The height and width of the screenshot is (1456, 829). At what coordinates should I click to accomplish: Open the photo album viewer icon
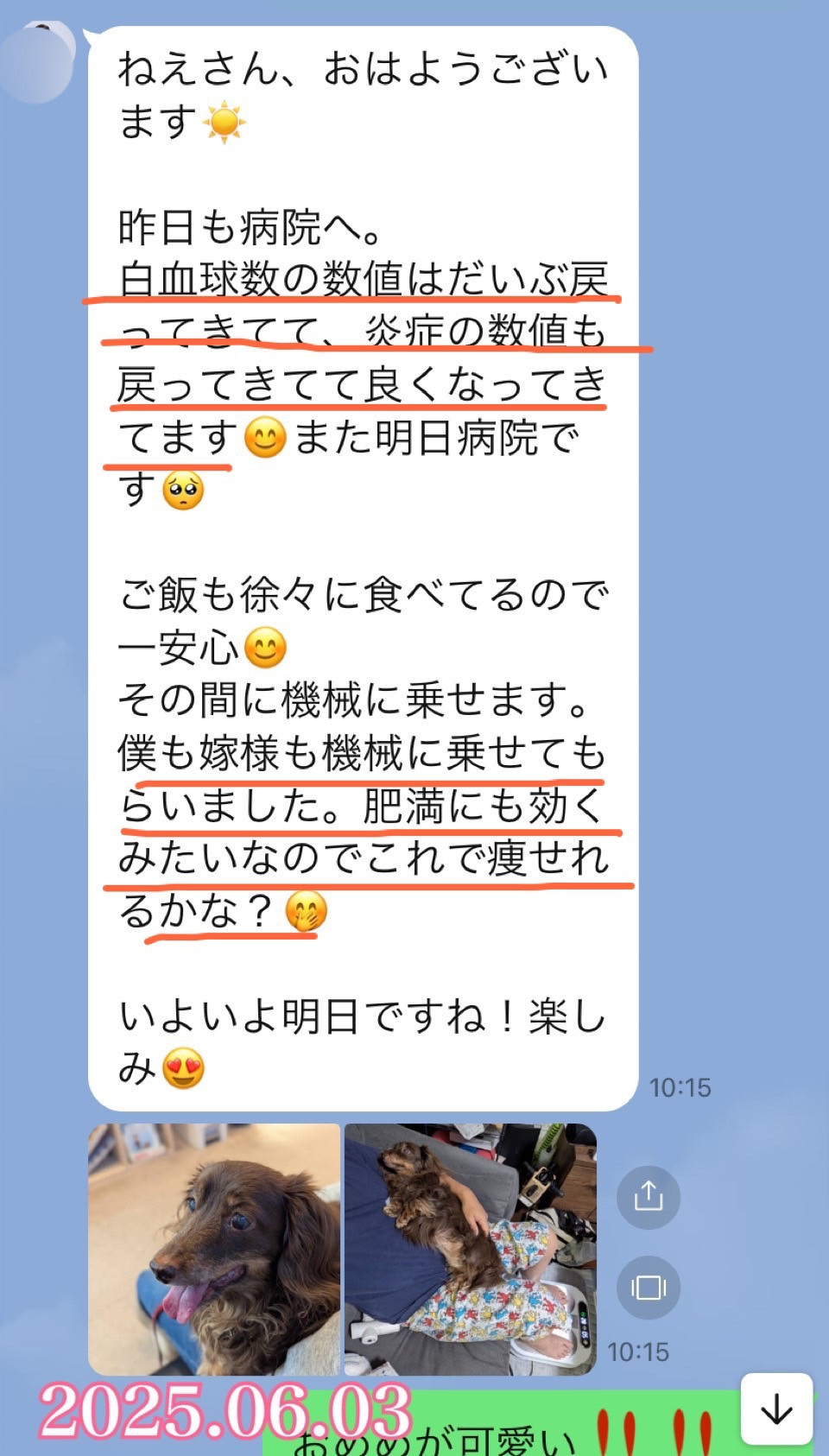tap(649, 1288)
